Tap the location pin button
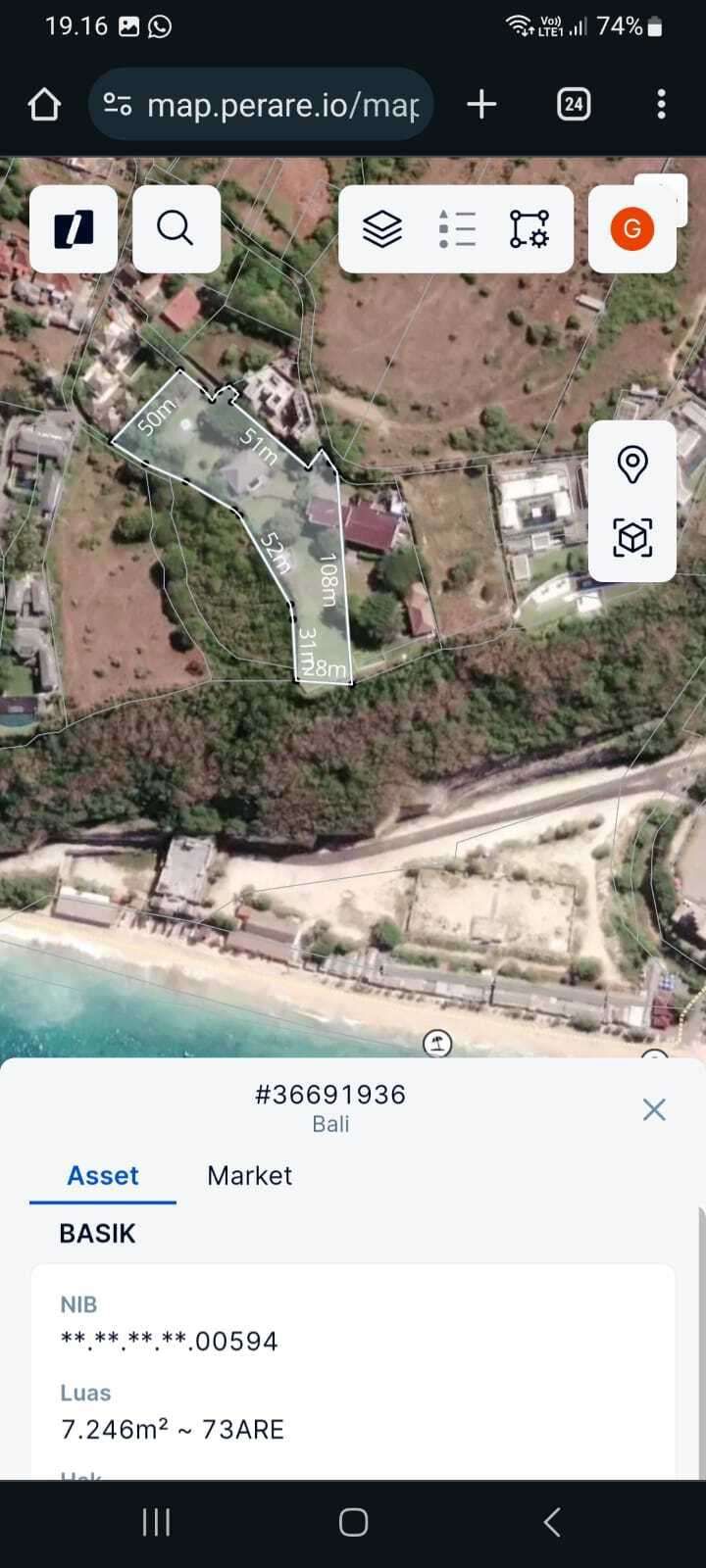This screenshot has height=1568, width=706. pos(632,464)
